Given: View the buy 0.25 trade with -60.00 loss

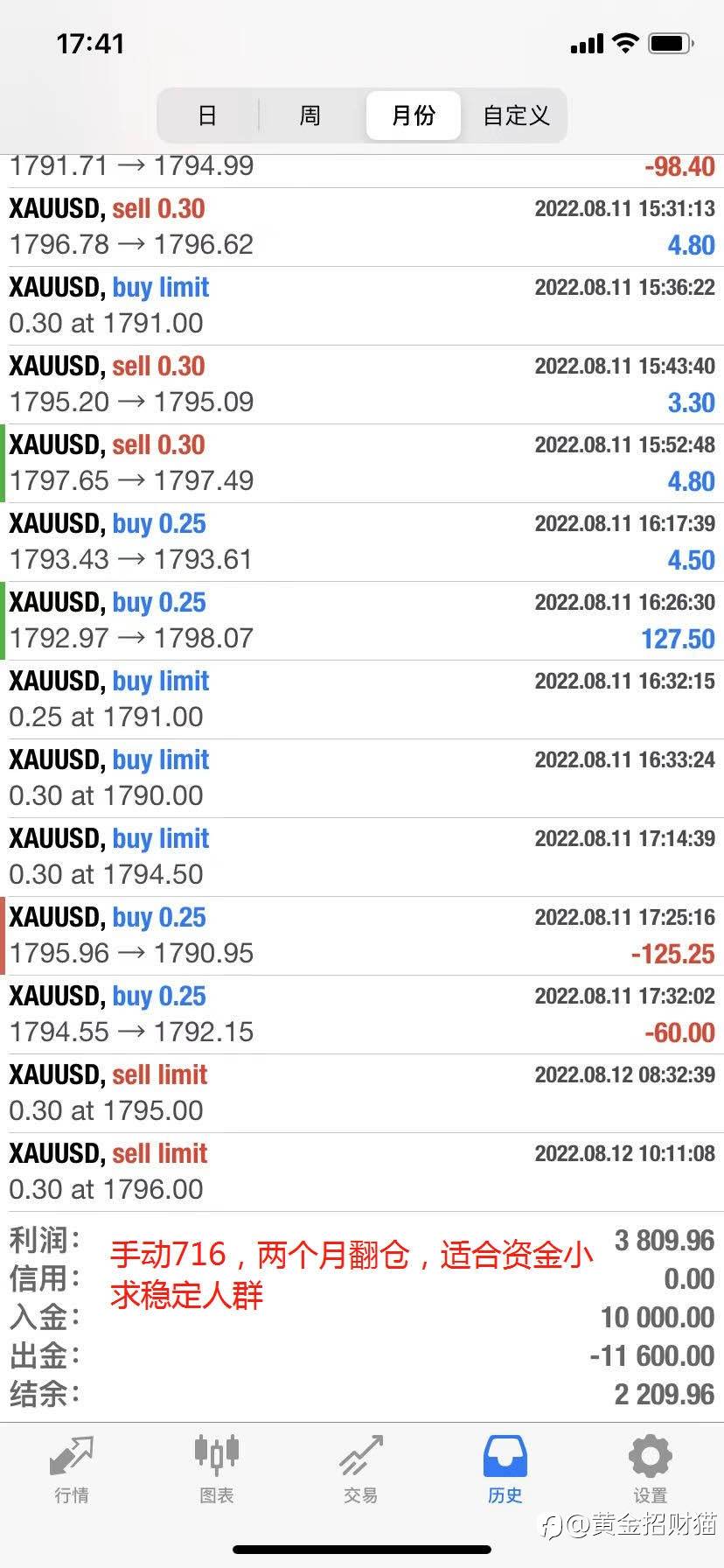Looking at the screenshot, I should tap(362, 1015).
